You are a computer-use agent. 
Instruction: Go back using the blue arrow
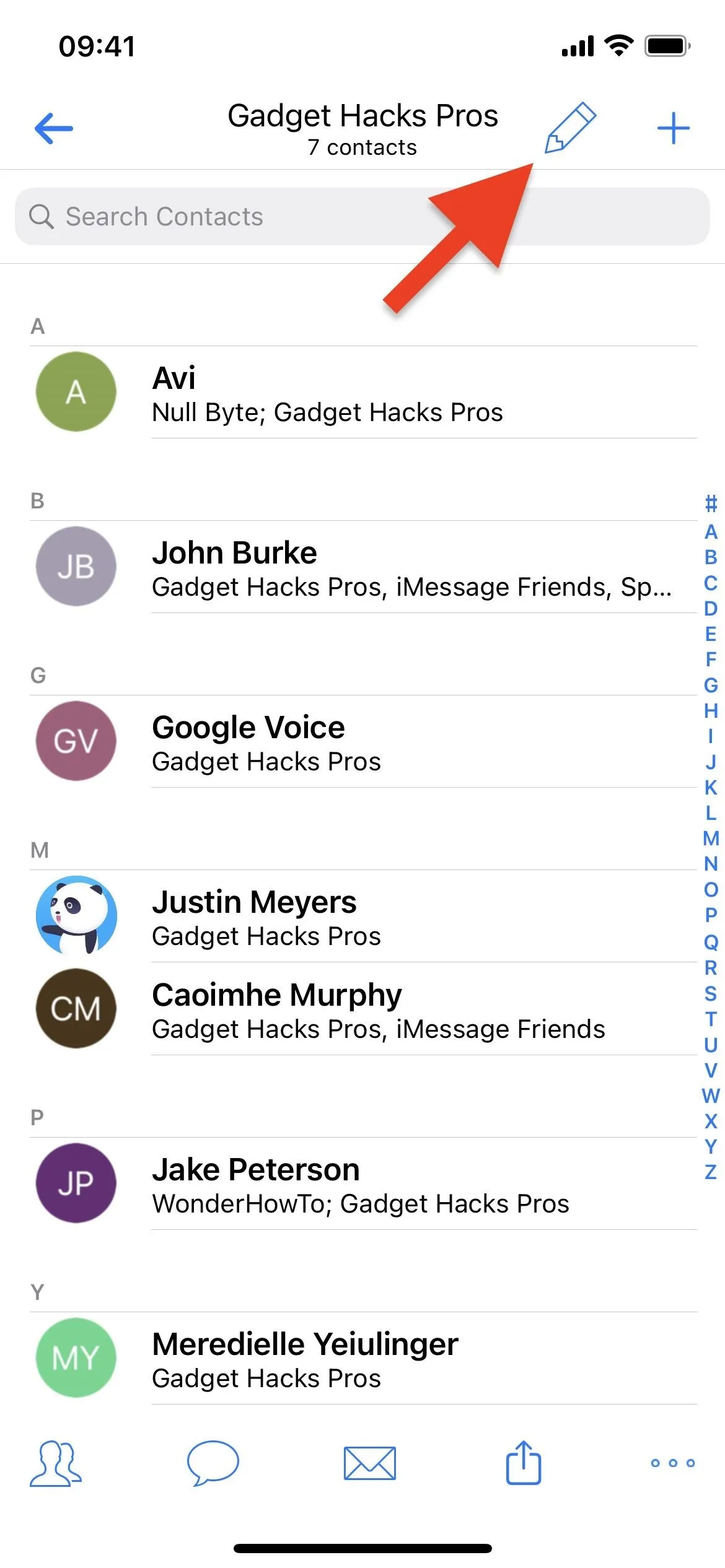[x=54, y=129]
